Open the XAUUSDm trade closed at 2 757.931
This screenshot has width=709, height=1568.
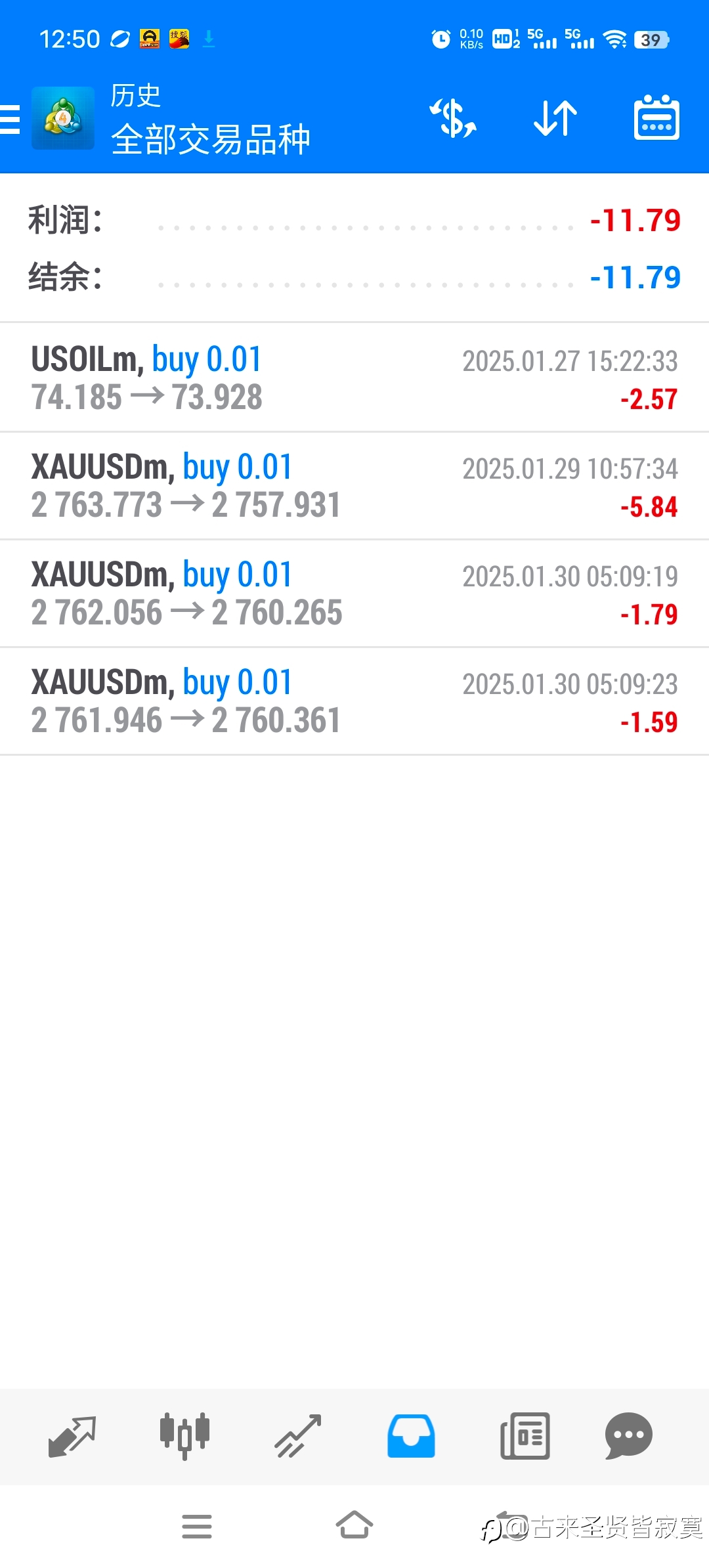(x=354, y=486)
